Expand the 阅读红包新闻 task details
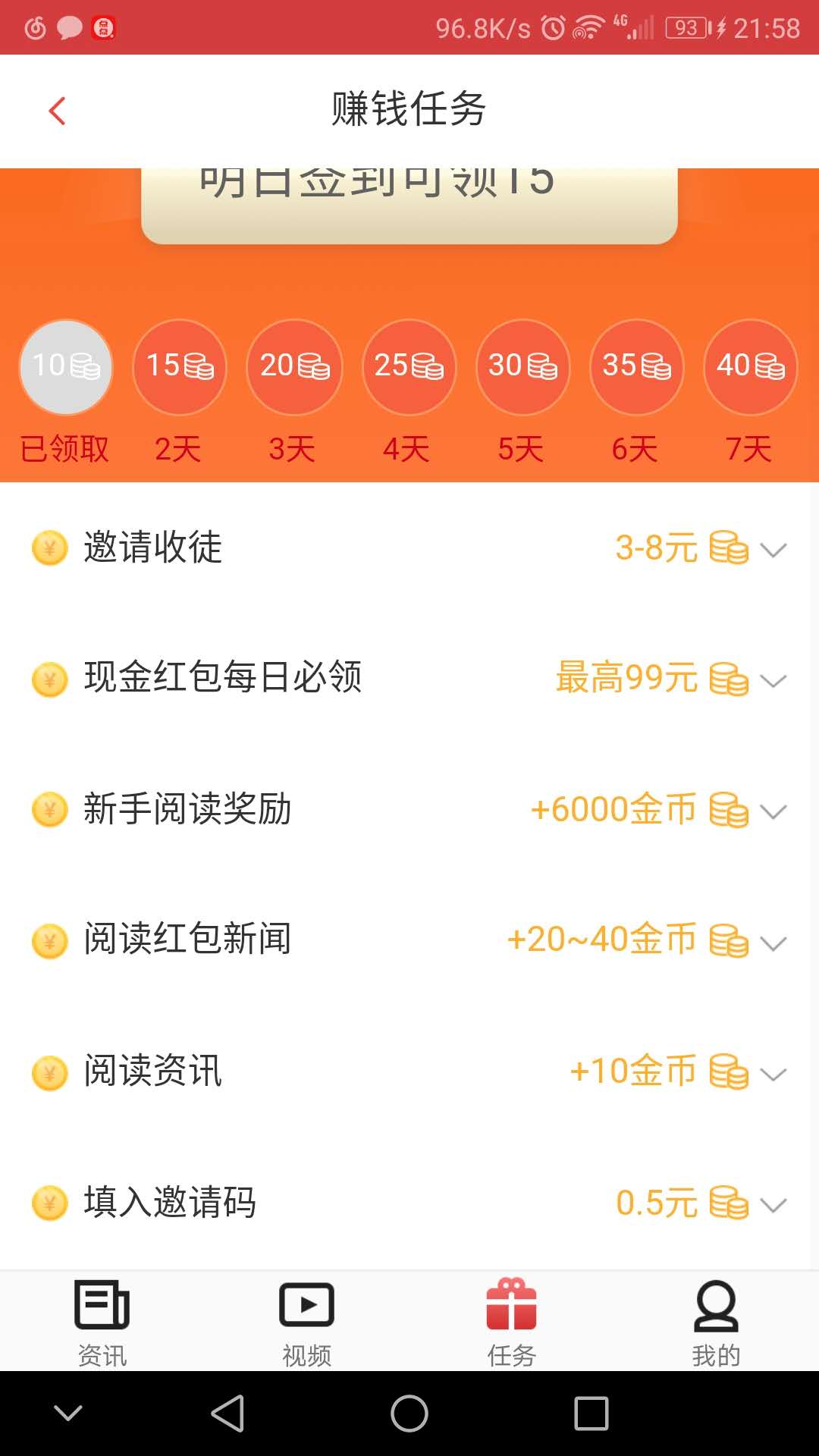Image resolution: width=819 pixels, height=1456 pixels. (x=774, y=944)
